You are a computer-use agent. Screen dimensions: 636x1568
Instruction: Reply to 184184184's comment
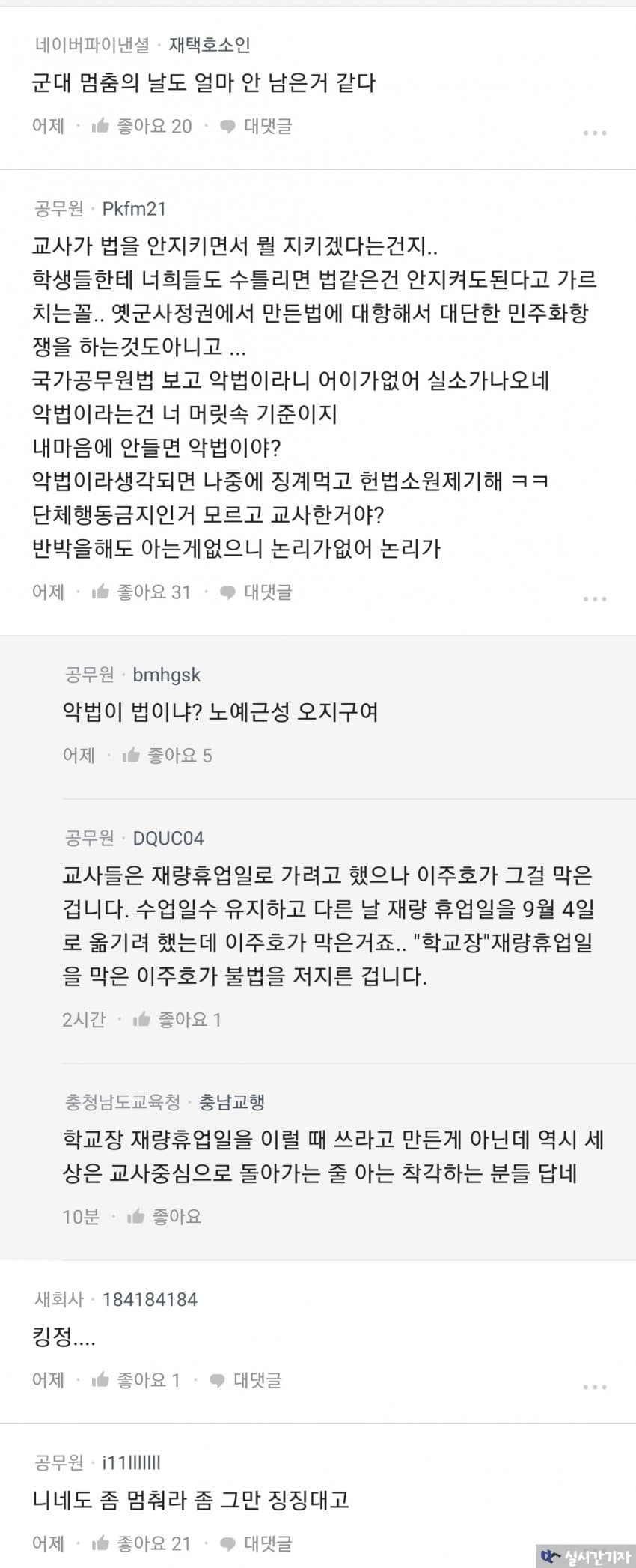pyautogui.click(x=245, y=1380)
